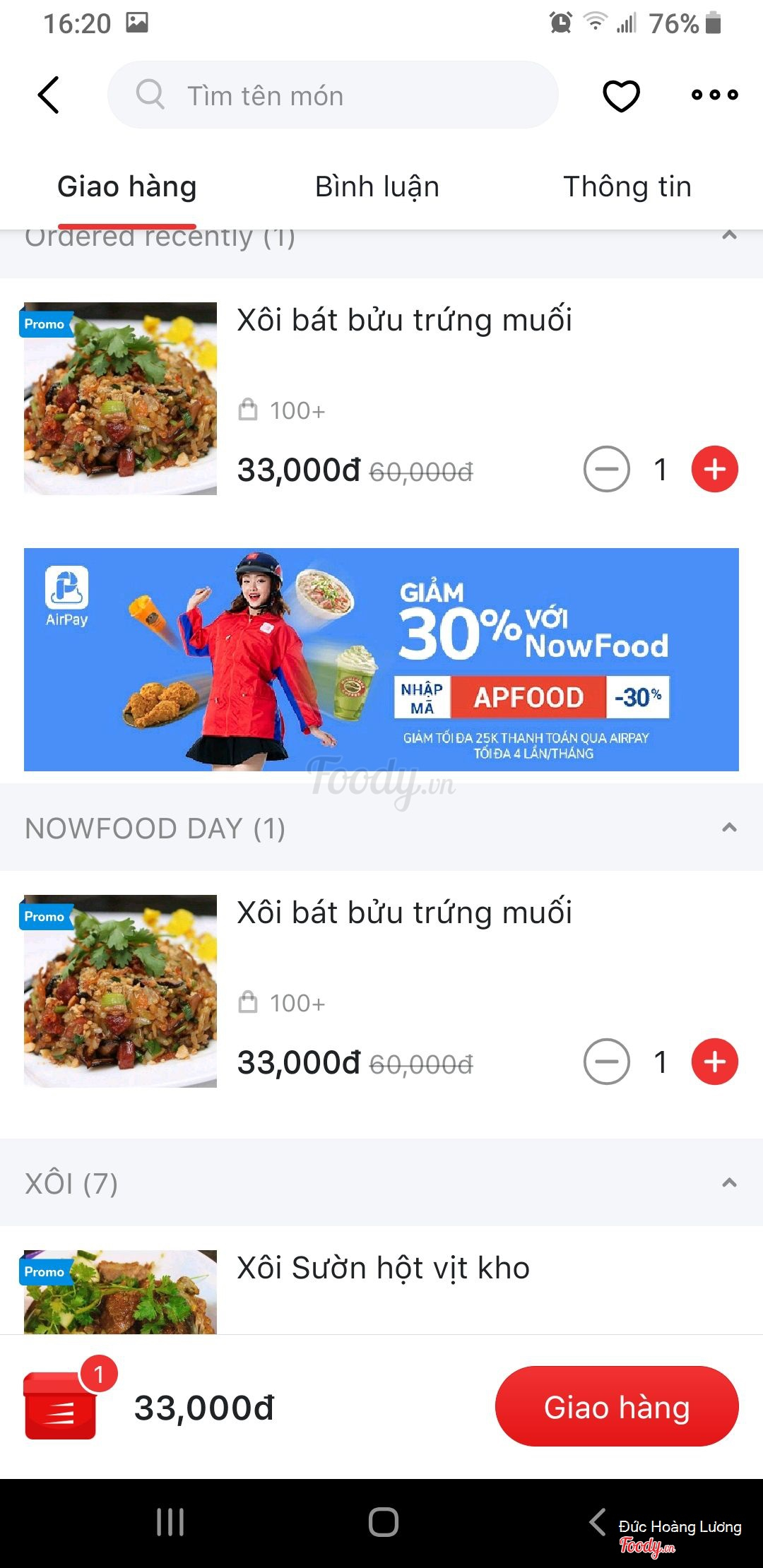Select the Giao hàng tab at top
Image resolution: width=763 pixels, height=1568 pixels.
point(127,187)
